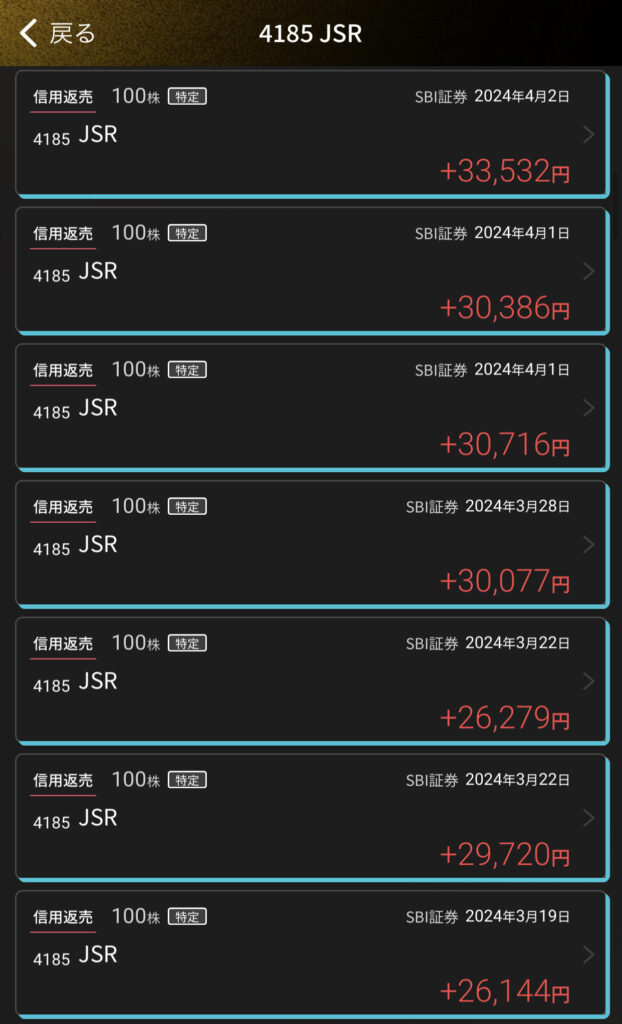This screenshot has width=622, height=1024.
Task: Show details for the +29,720円 trade
Action: pos(310,818)
